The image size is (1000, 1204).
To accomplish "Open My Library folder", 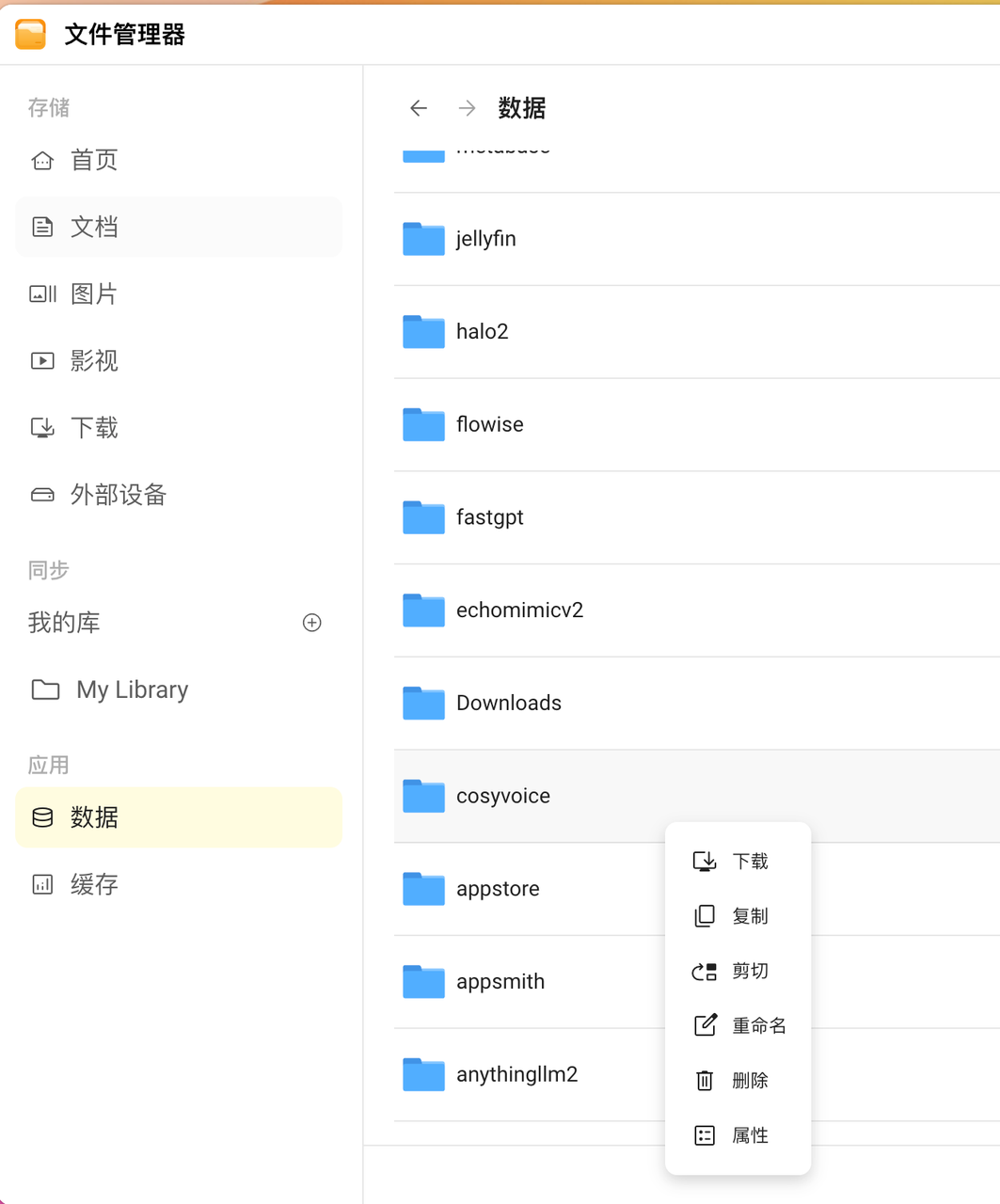I will point(132,689).
